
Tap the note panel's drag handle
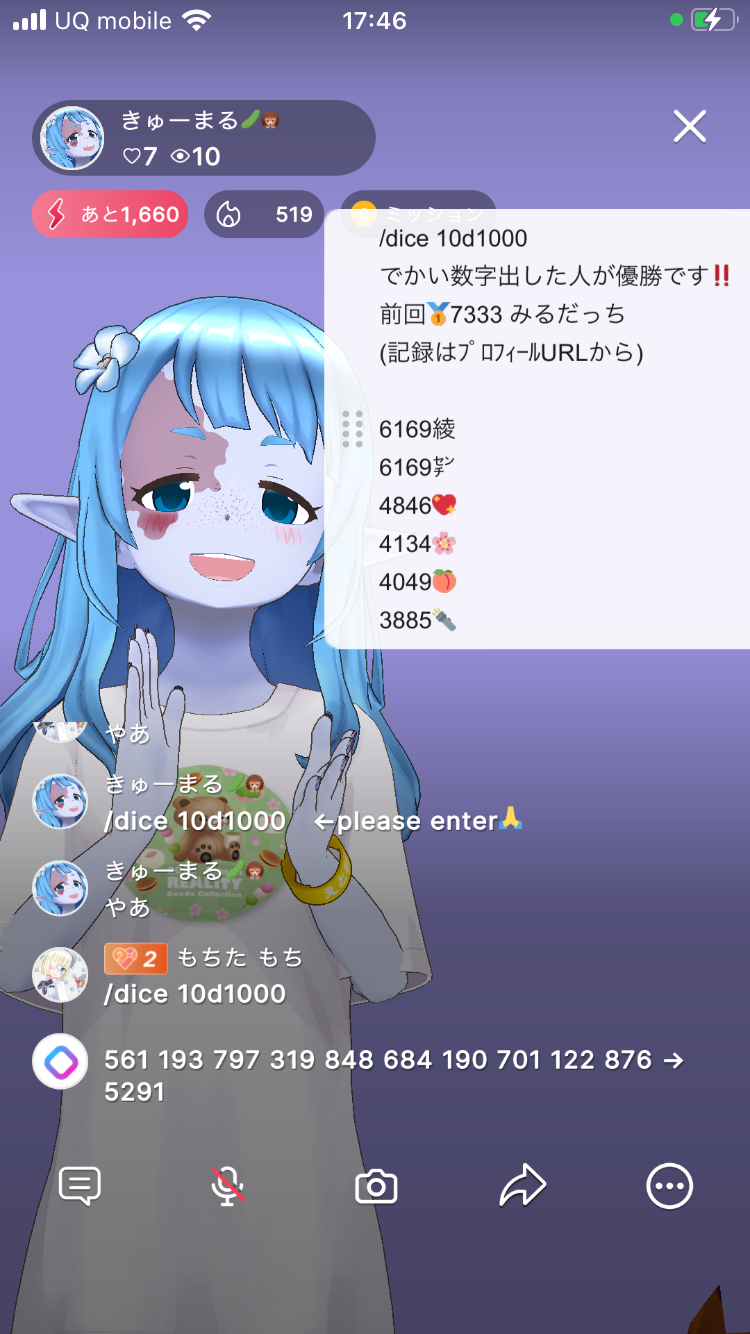(352, 429)
